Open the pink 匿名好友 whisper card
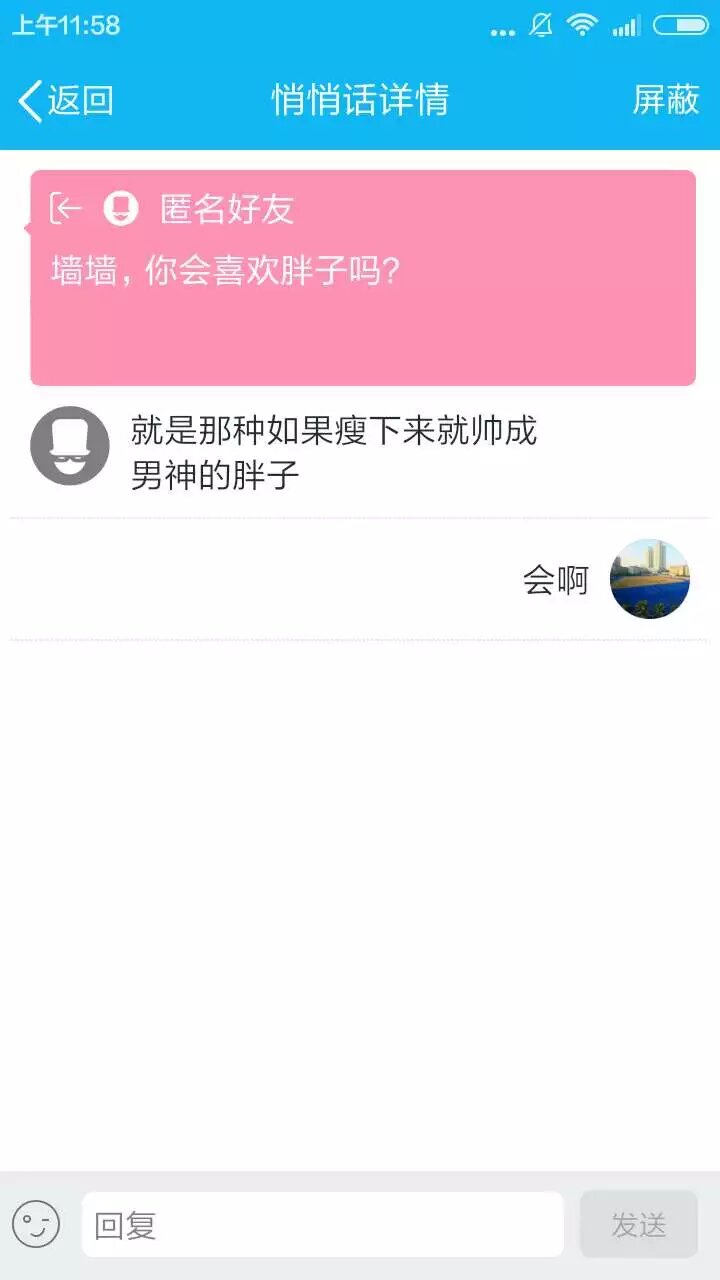 click(x=362, y=278)
